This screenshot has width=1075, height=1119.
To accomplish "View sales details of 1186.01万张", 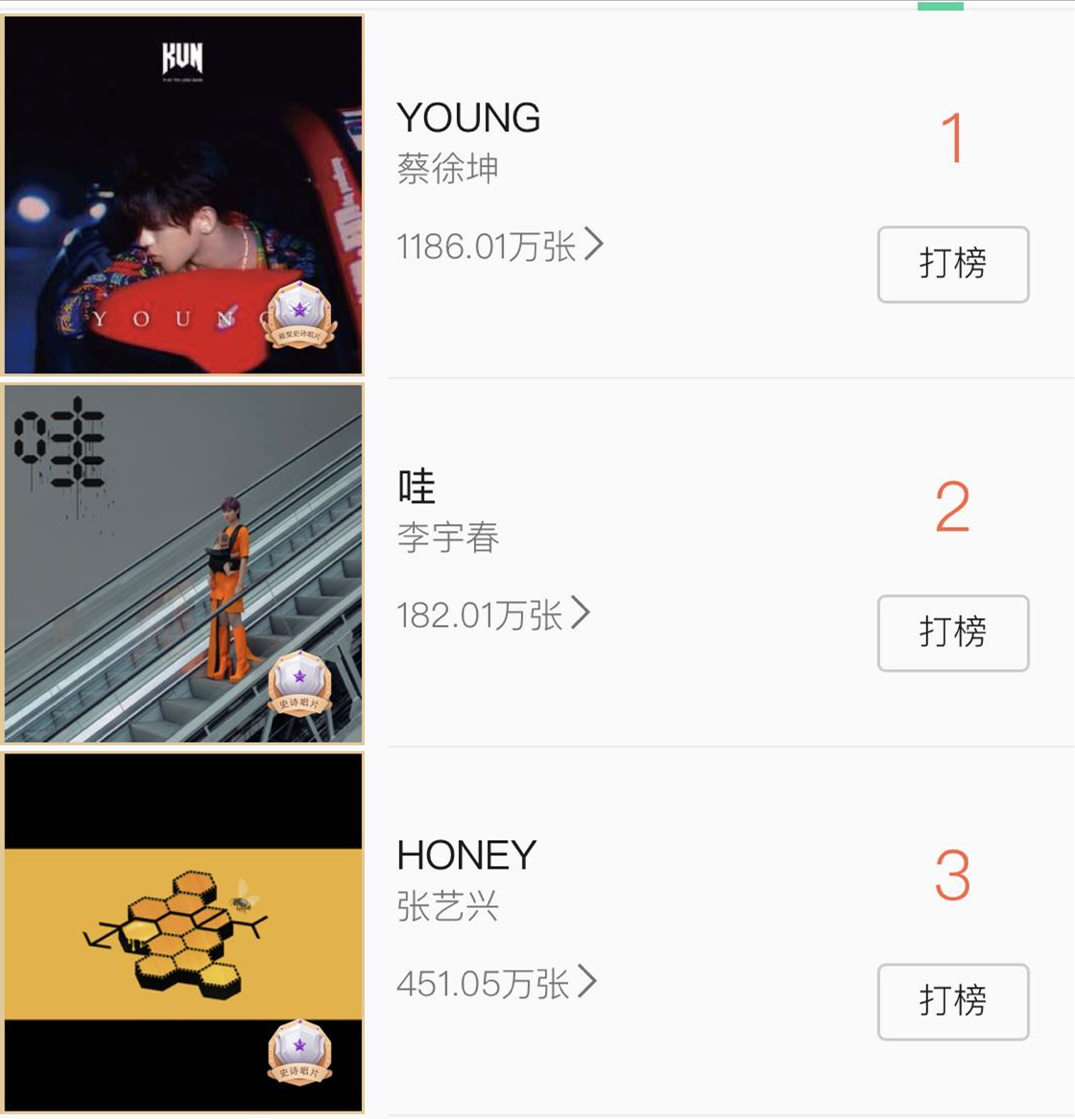I will (500, 245).
